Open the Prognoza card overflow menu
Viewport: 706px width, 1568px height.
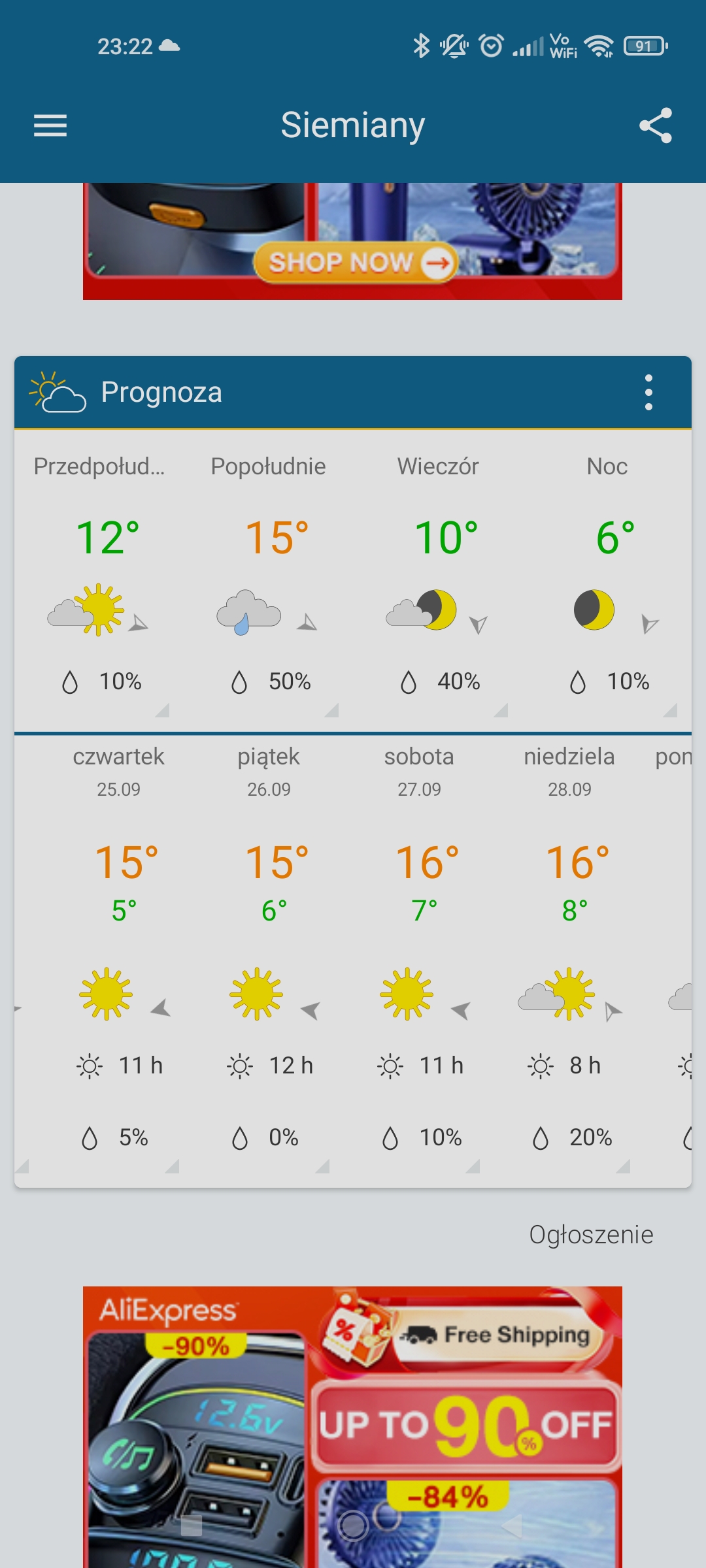coord(648,393)
